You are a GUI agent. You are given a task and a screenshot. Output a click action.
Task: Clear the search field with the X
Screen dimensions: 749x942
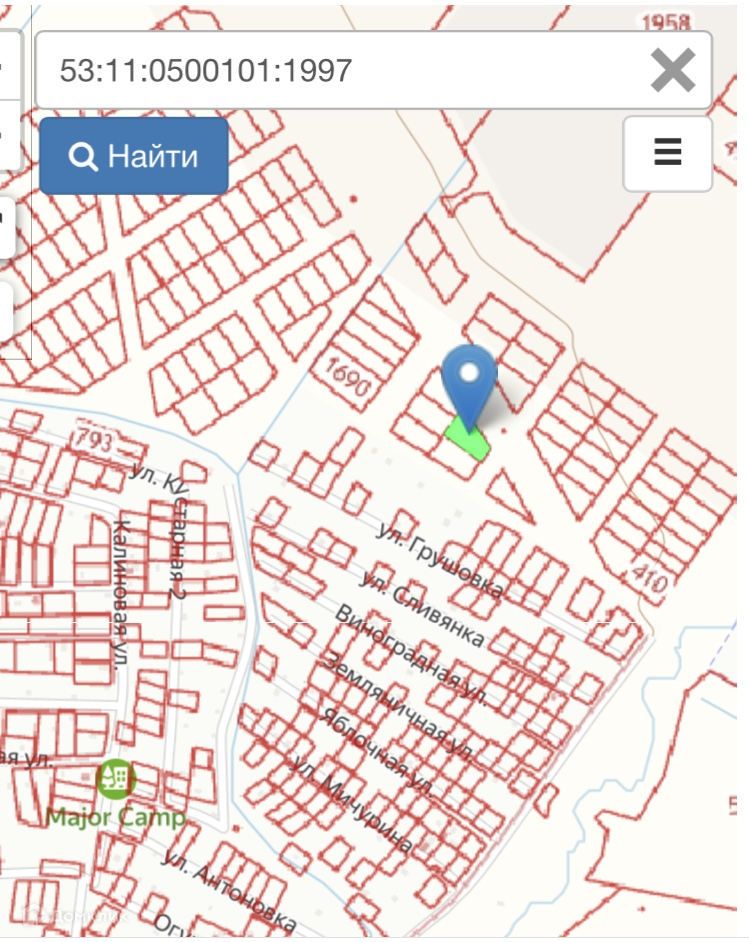(x=673, y=70)
